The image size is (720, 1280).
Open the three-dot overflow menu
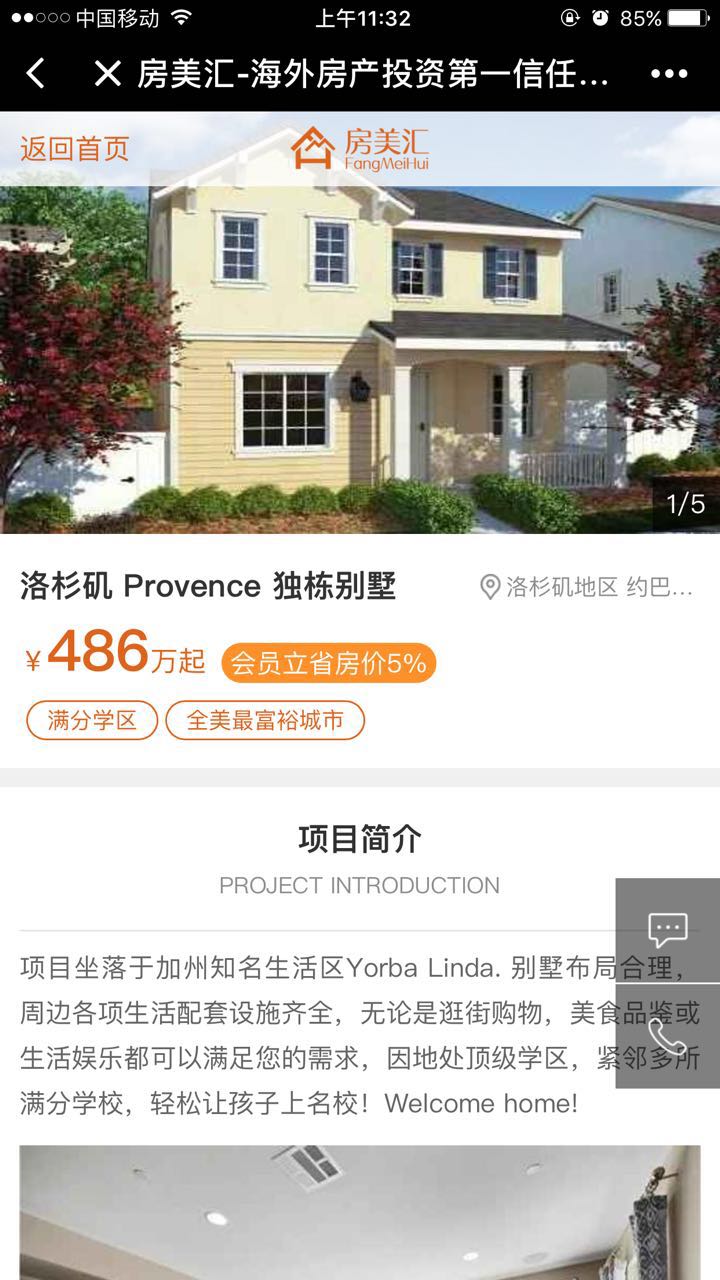[669, 73]
